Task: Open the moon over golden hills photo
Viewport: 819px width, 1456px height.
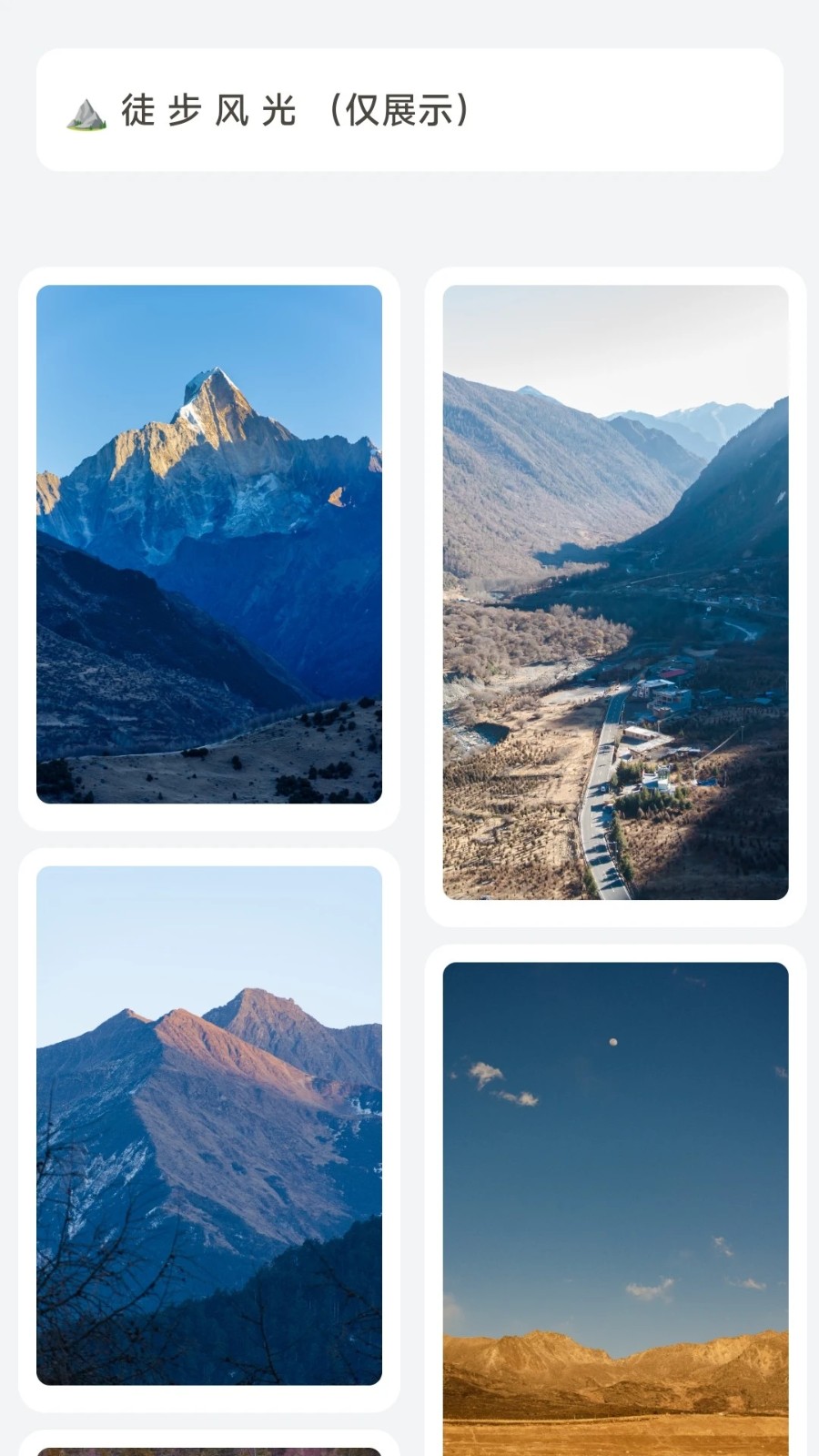Action: (x=615, y=1209)
